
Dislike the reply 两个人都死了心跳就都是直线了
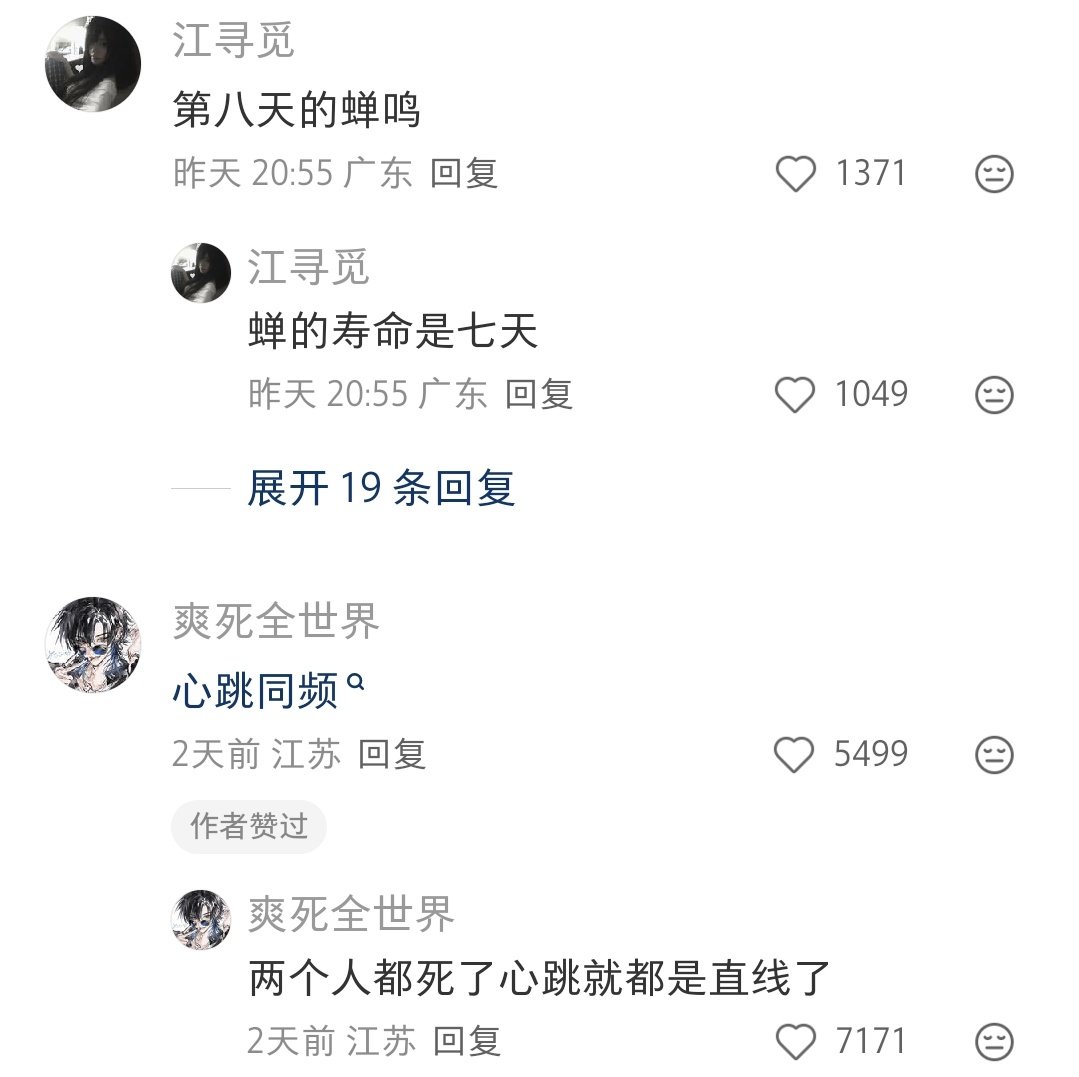(x=993, y=1042)
